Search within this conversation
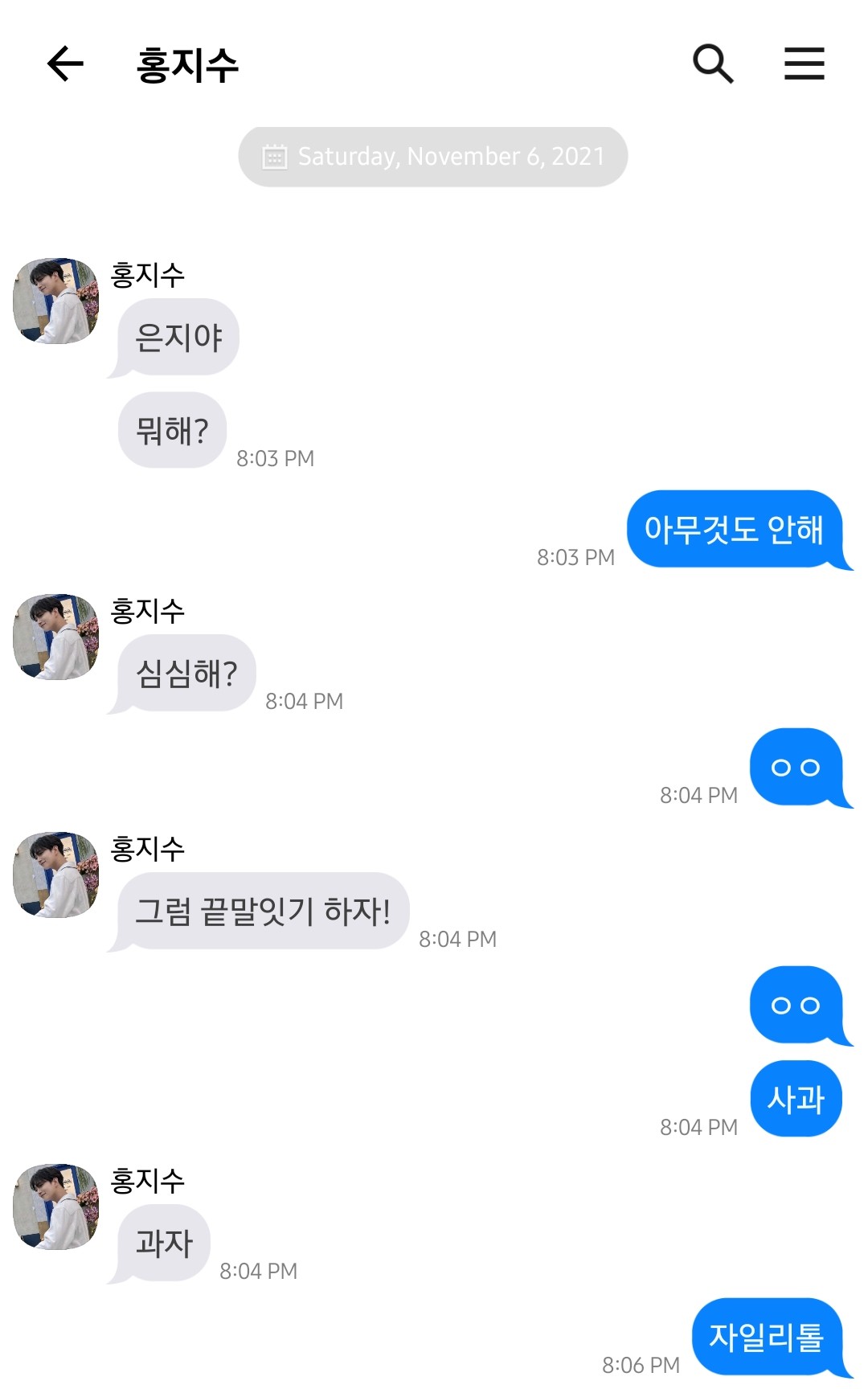This screenshot has height=1389, width=868. point(713,64)
